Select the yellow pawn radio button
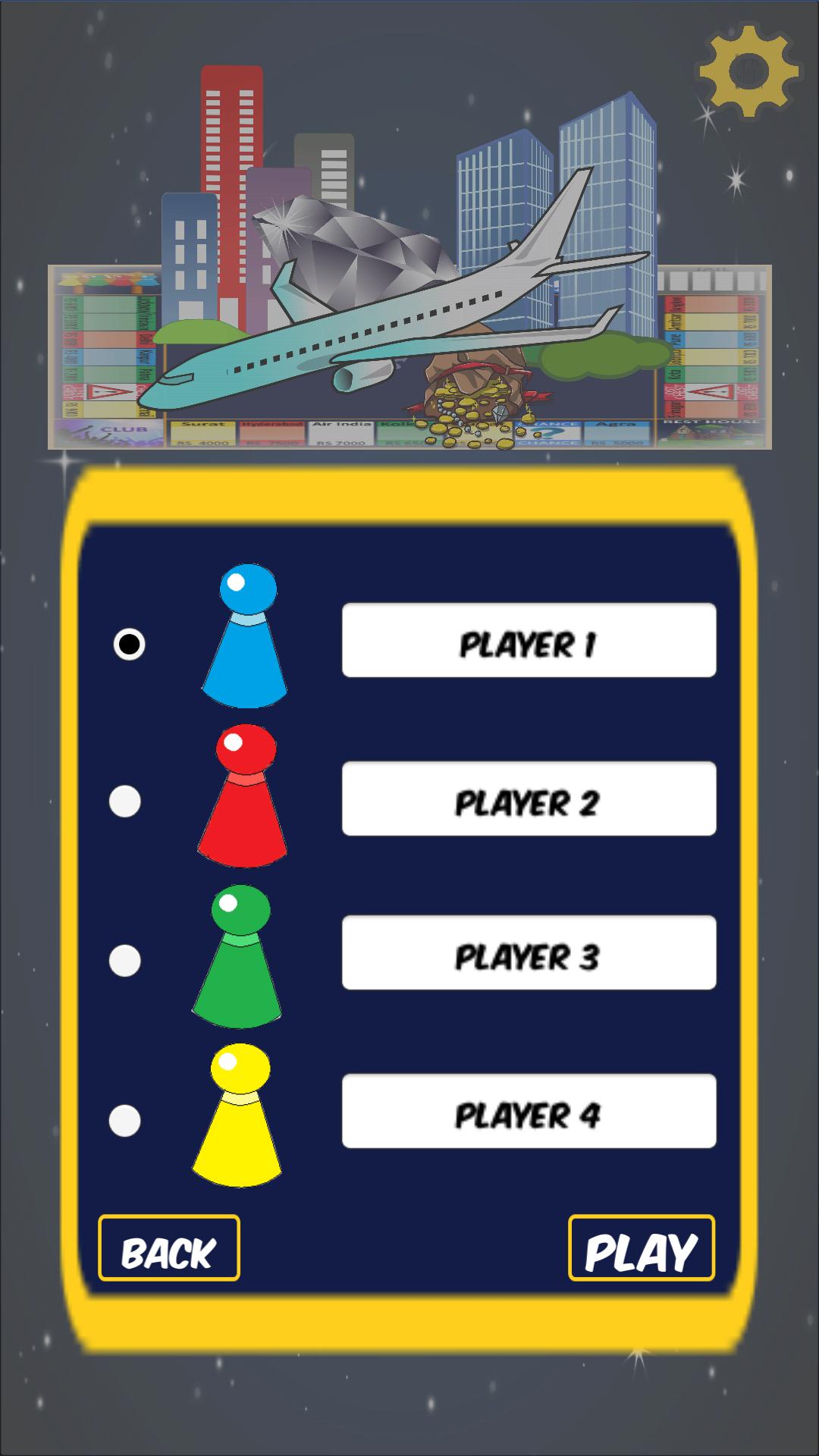 [x=125, y=1121]
